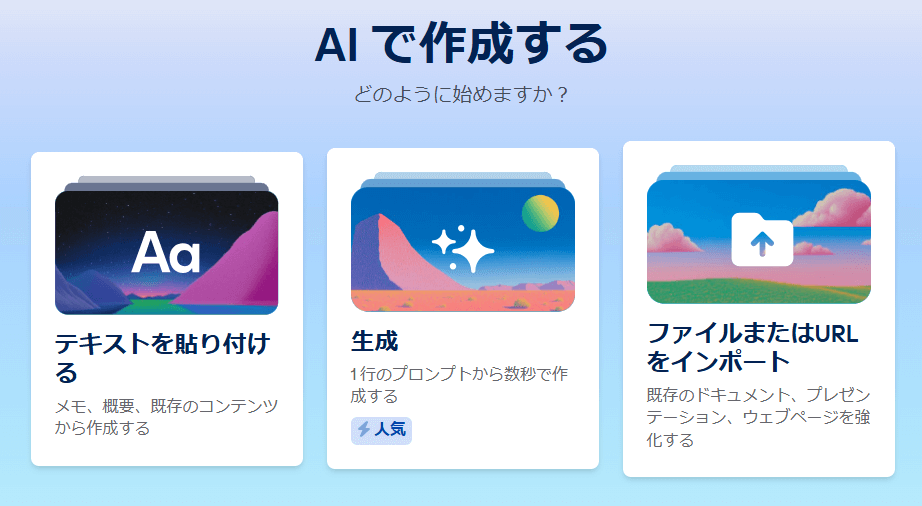Select the テキストを貼り付ける card

coord(166,308)
